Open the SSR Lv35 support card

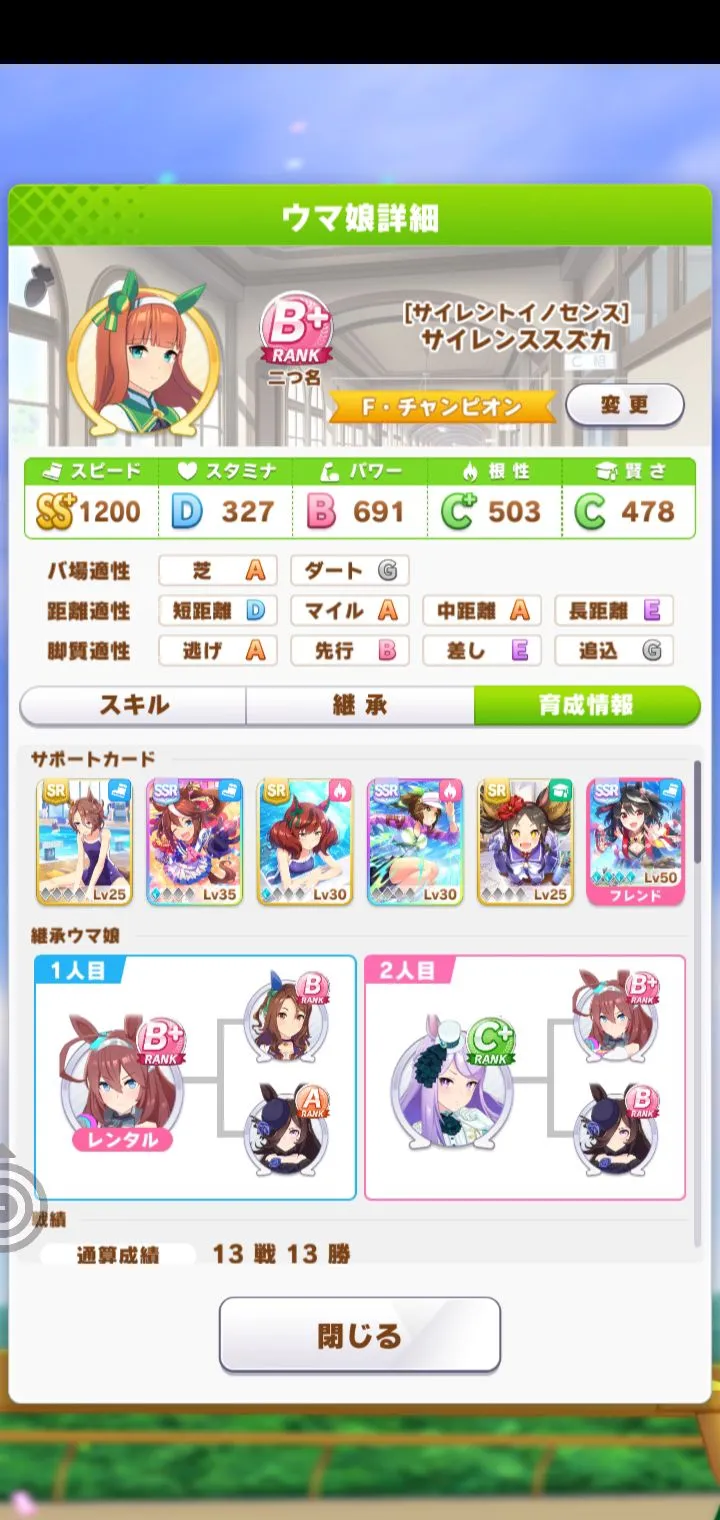(x=194, y=842)
